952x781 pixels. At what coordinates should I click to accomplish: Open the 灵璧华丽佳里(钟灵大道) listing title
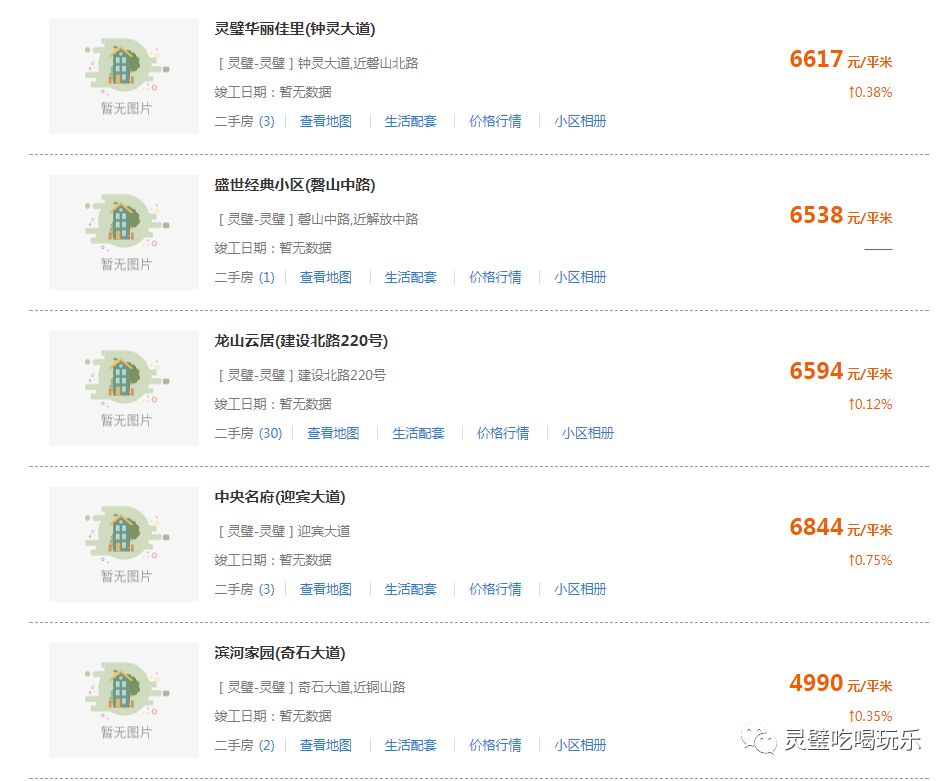[295, 29]
